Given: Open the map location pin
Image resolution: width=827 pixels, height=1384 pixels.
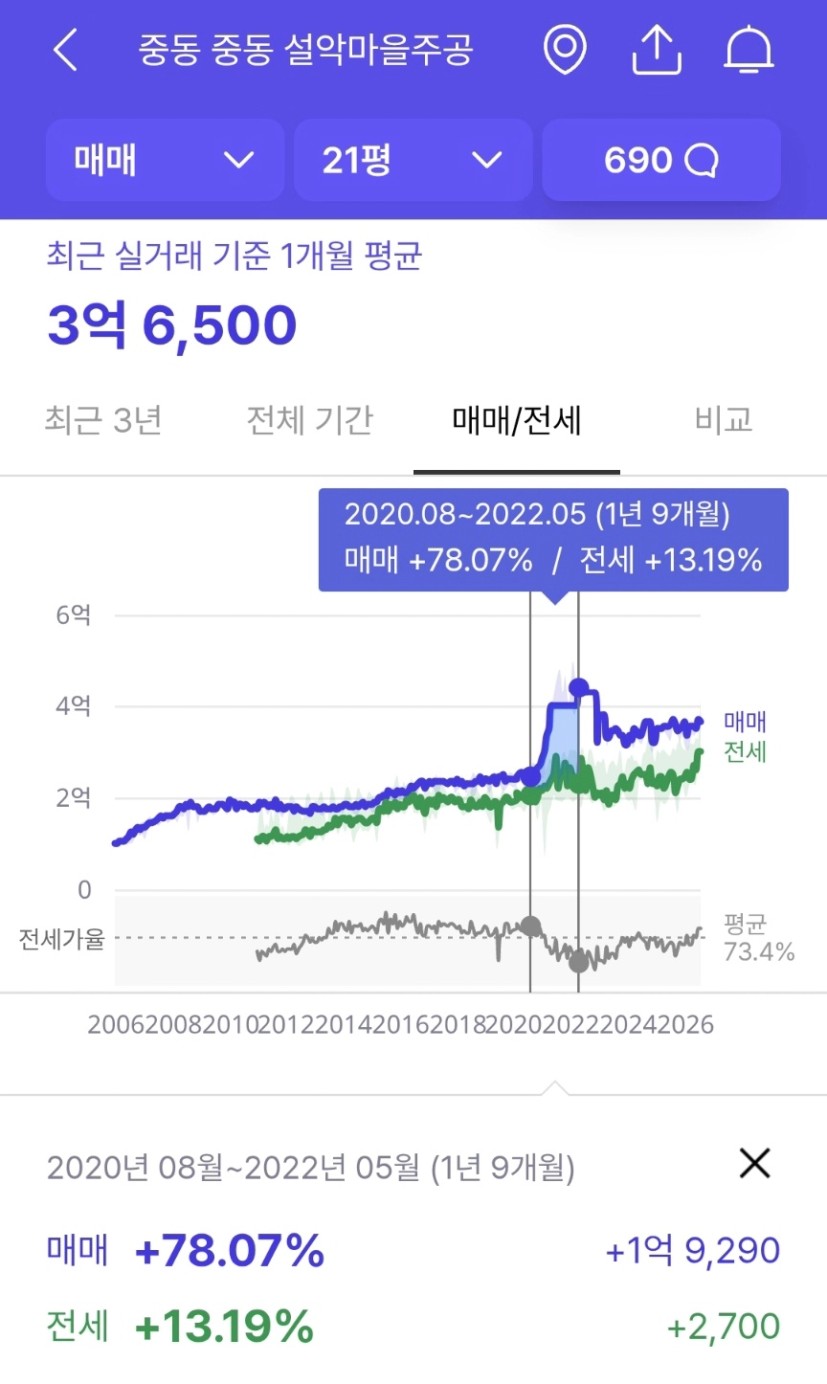Looking at the screenshot, I should 564,50.
